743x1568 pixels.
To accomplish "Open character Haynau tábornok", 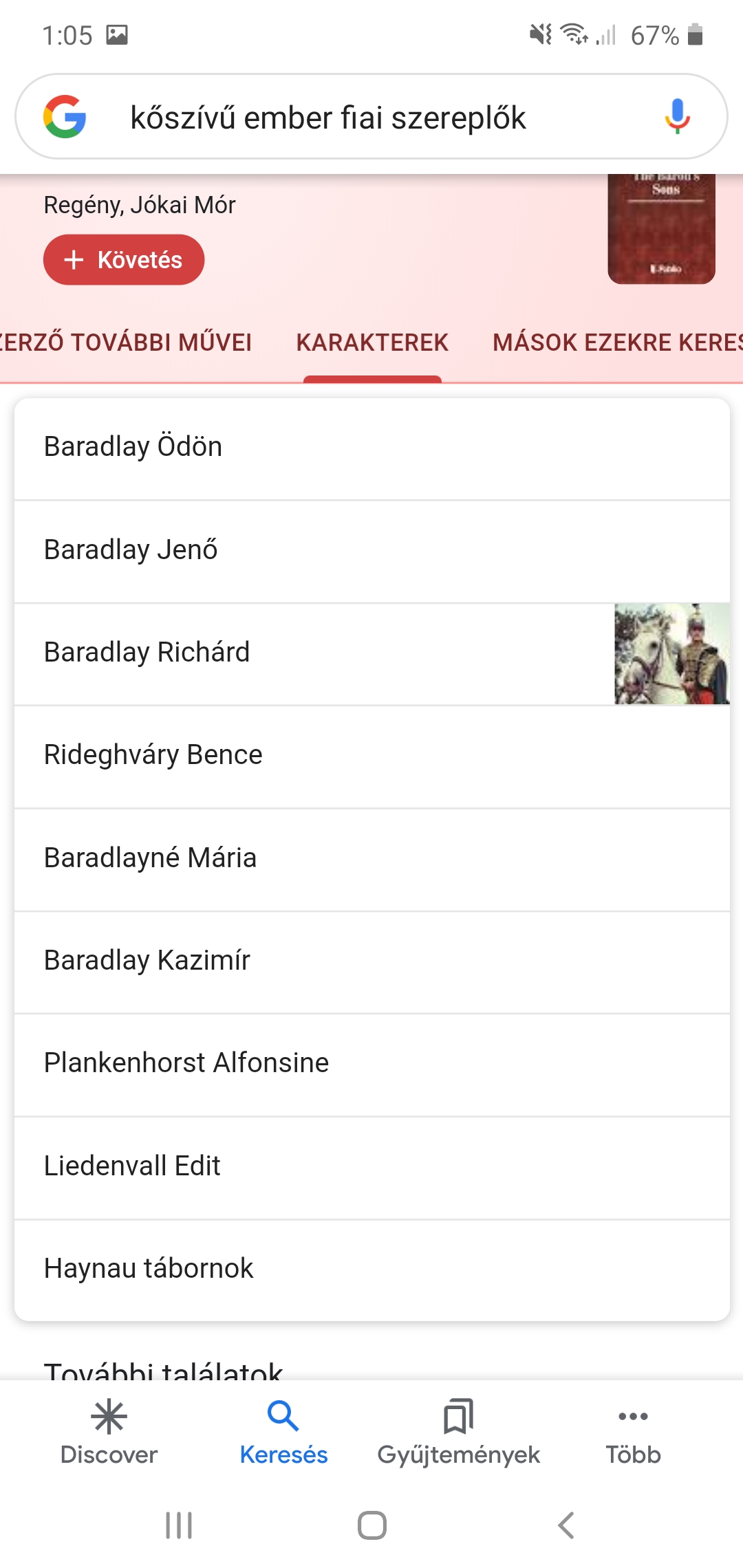I will pyautogui.click(x=371, y=1269).
